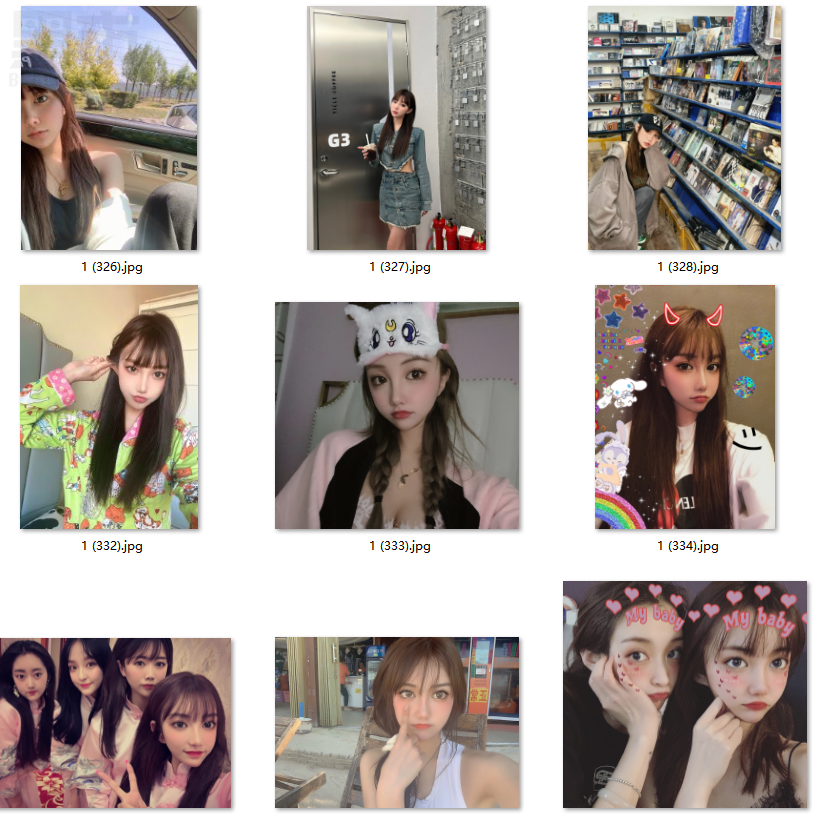Tap the 1 (332).jpg picture tile

click(109, 407)
